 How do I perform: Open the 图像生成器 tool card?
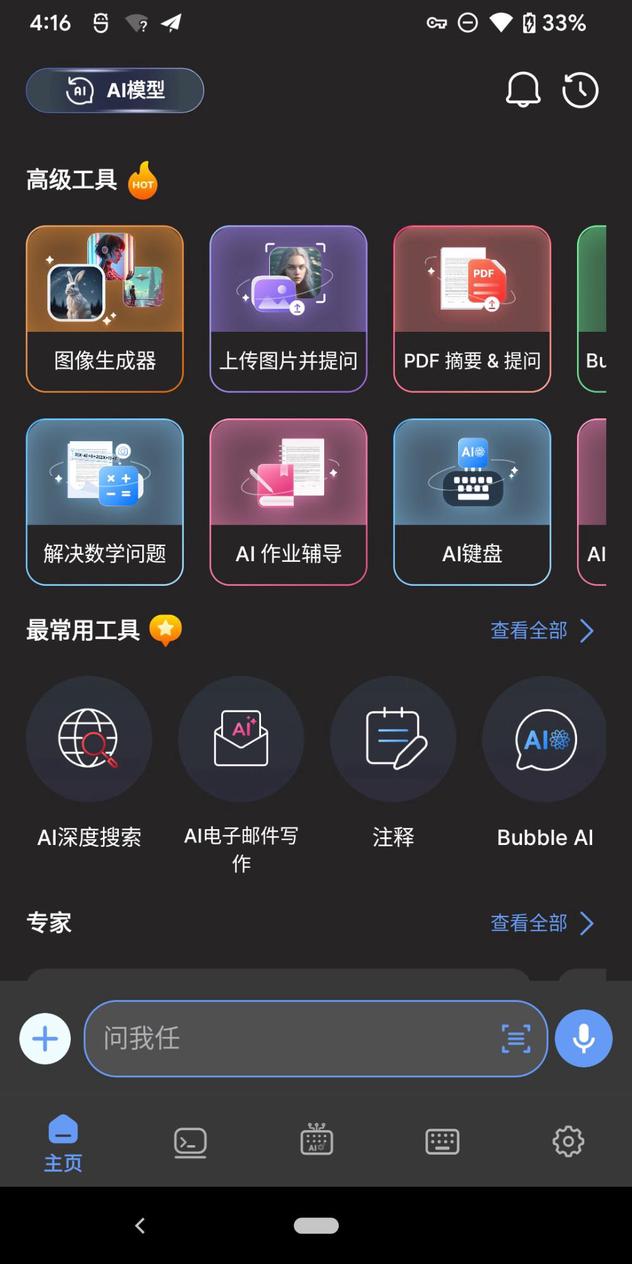(x=105, y=308)
